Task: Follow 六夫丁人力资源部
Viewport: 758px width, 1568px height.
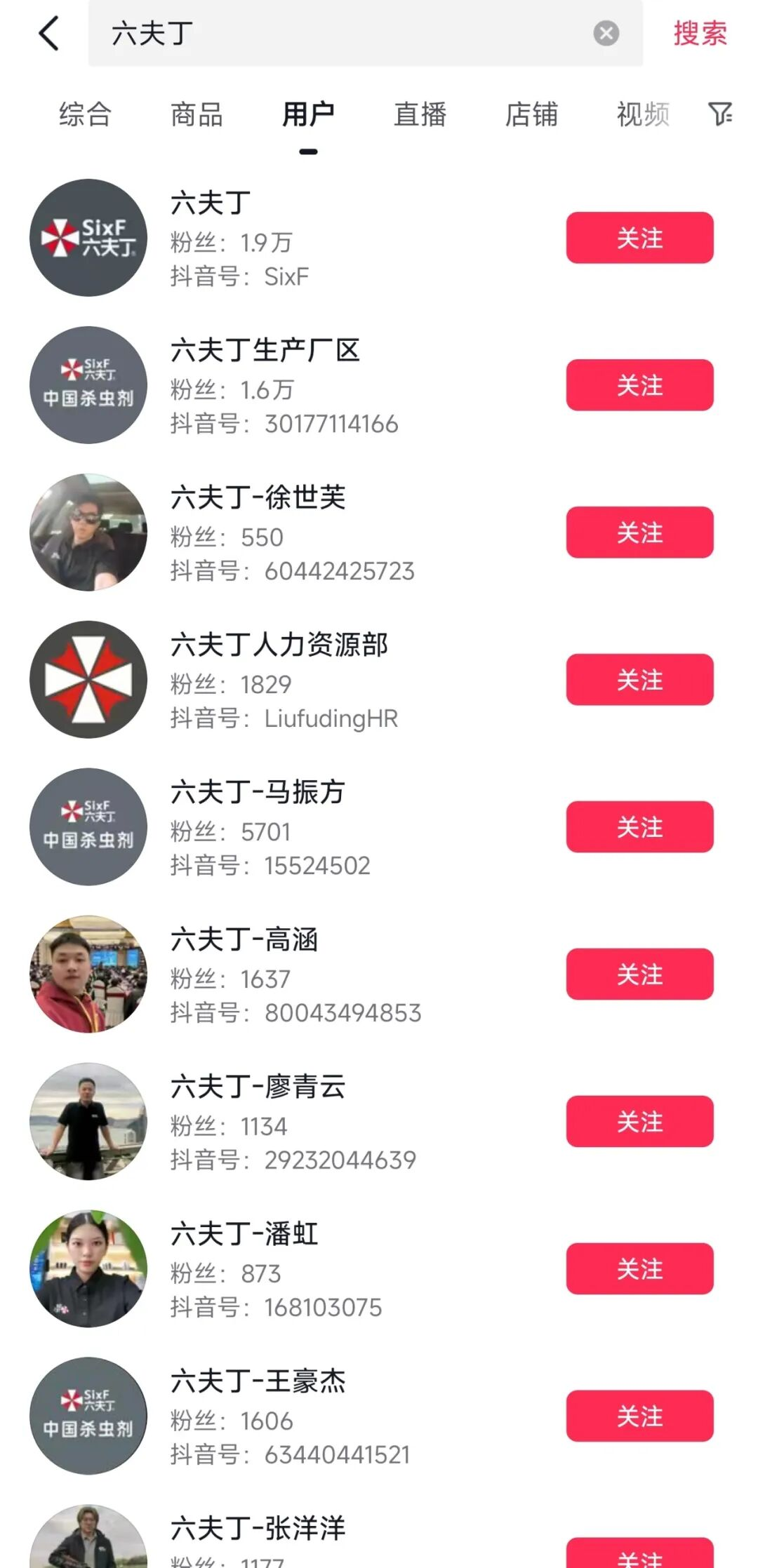Action: 639,680
